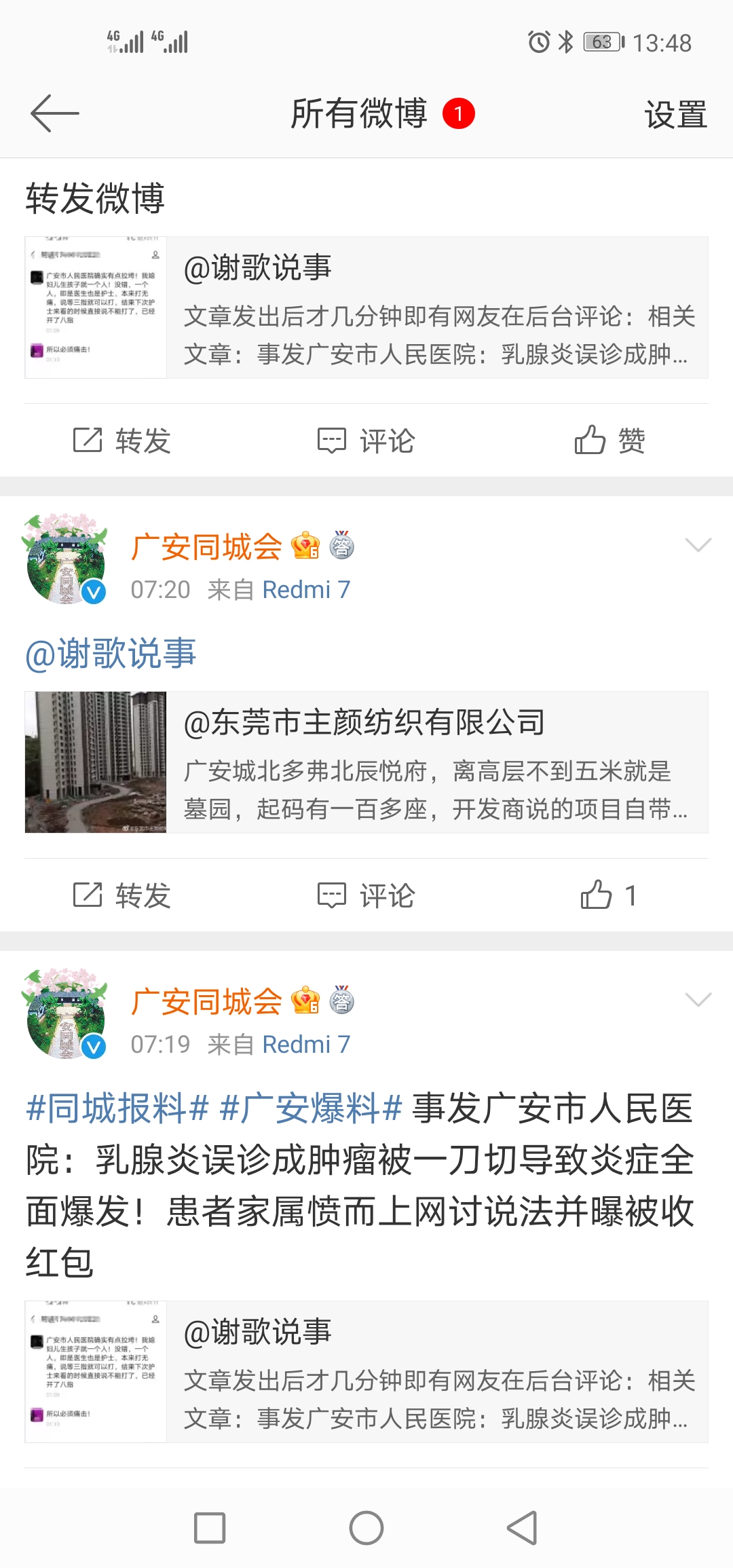Open the #同城报料# hashtag
The image size is (733, 1568).
coord(117,1108)
